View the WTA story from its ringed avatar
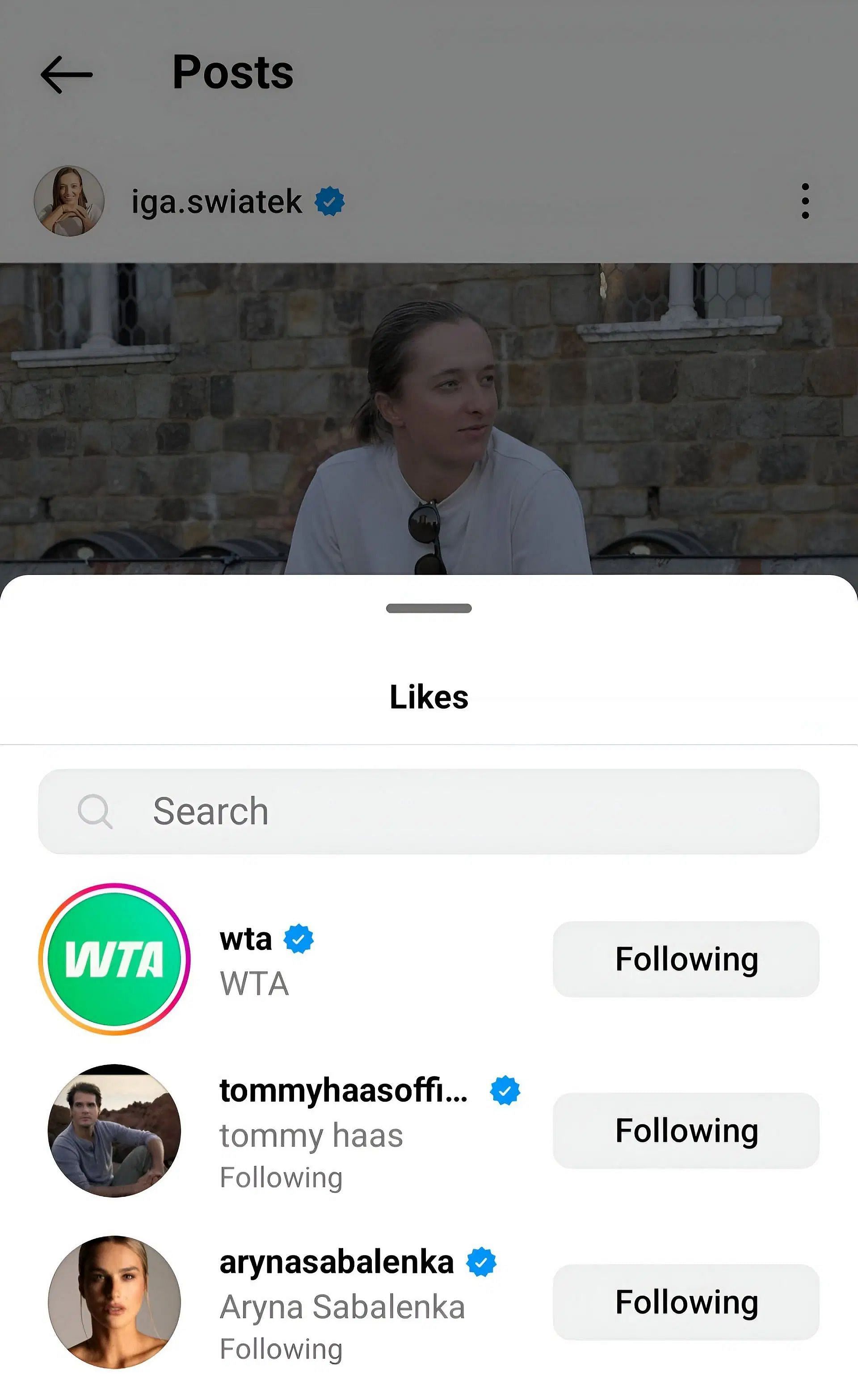Screen dimensions: 858x1400 point(114,959)
